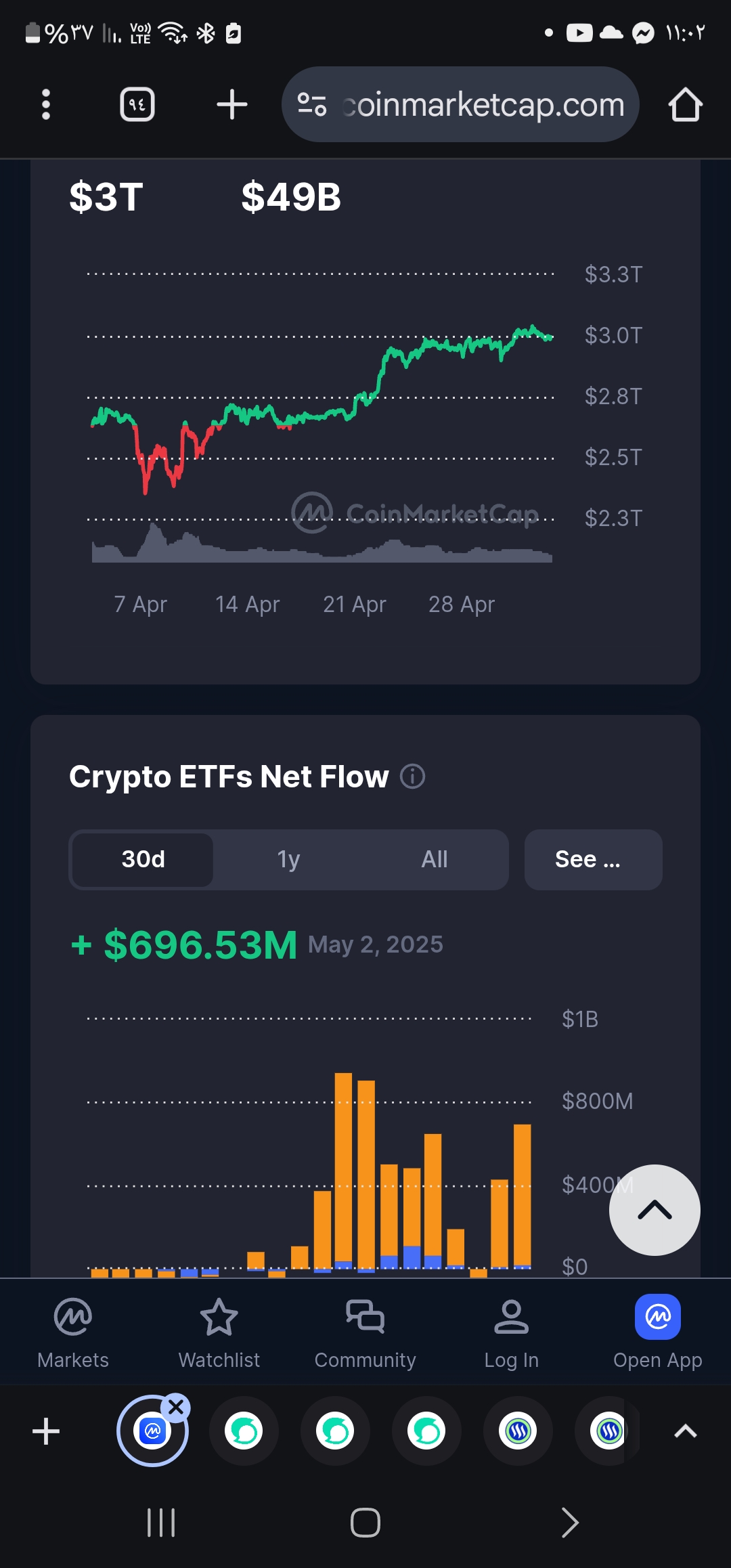Open the browser overflow menu
731x1568 pixels.
point(46,105)
